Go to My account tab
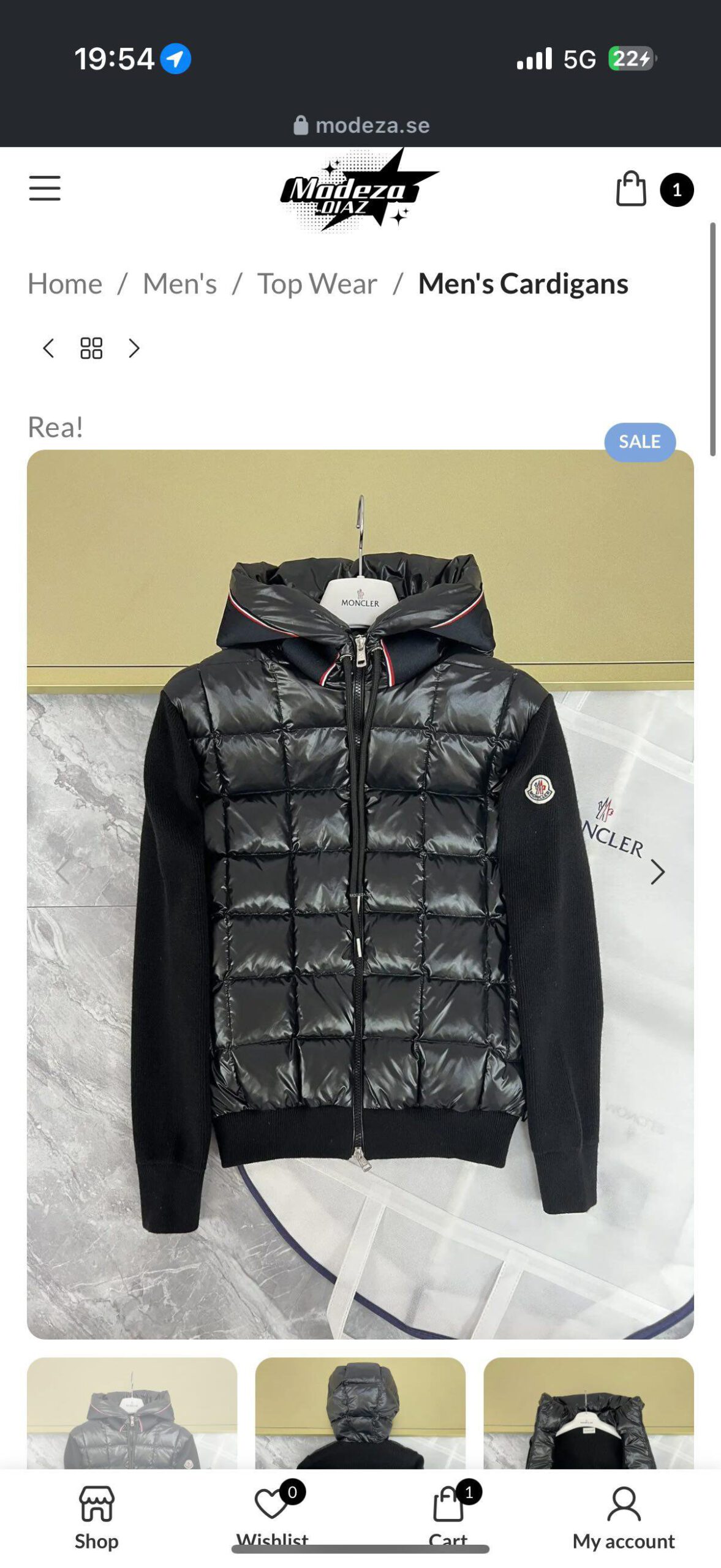The height and width of the screenshot is (1568, 721). pyautogui.click(x=624, y=1518)
